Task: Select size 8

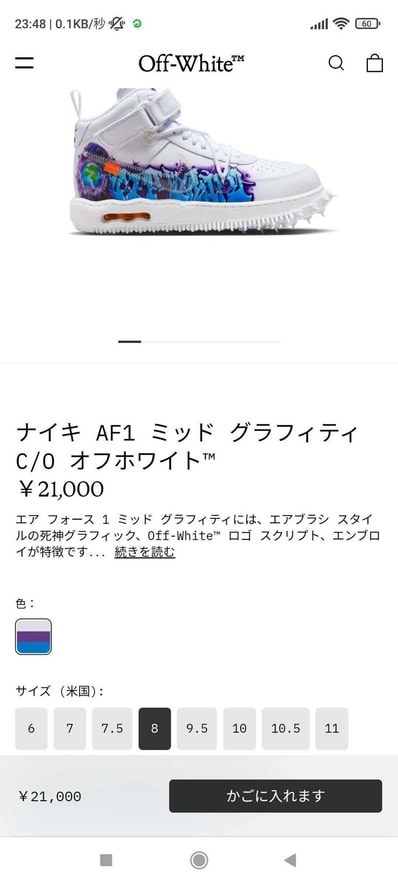Action: [x=154, y=728]
